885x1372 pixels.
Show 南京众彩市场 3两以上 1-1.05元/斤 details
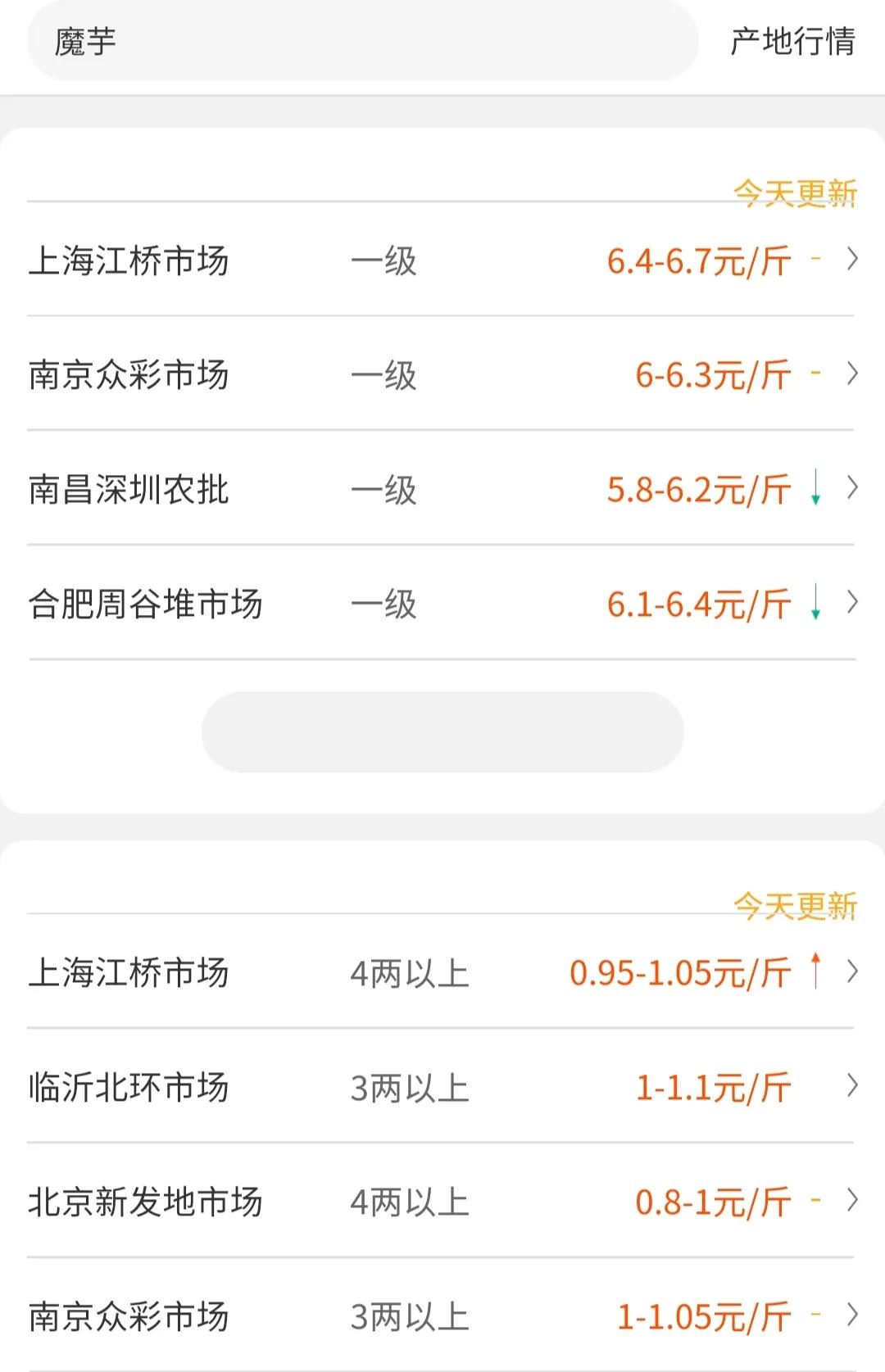point(442,1317)
